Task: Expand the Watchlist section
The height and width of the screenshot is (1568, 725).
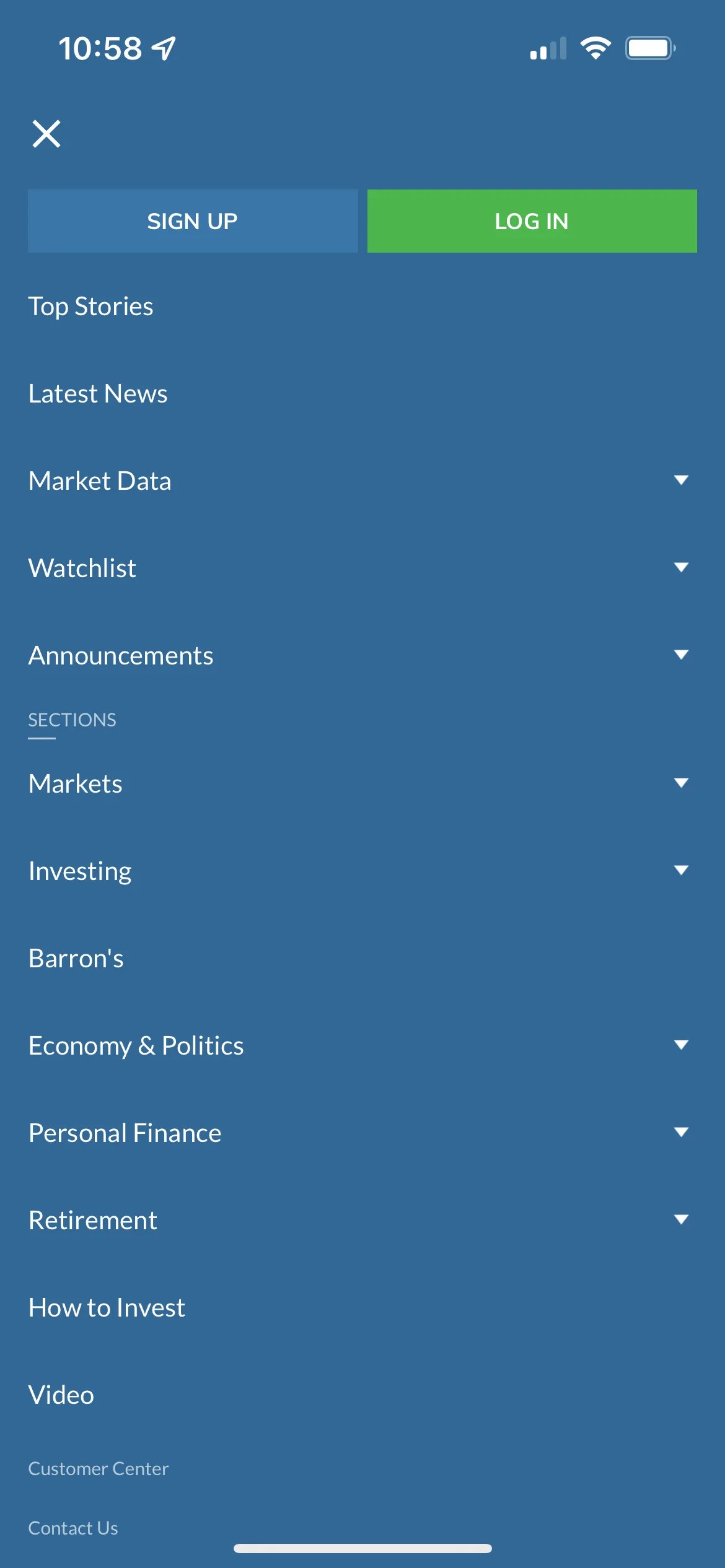Action: pyautogui.click(x=682, y=567)
